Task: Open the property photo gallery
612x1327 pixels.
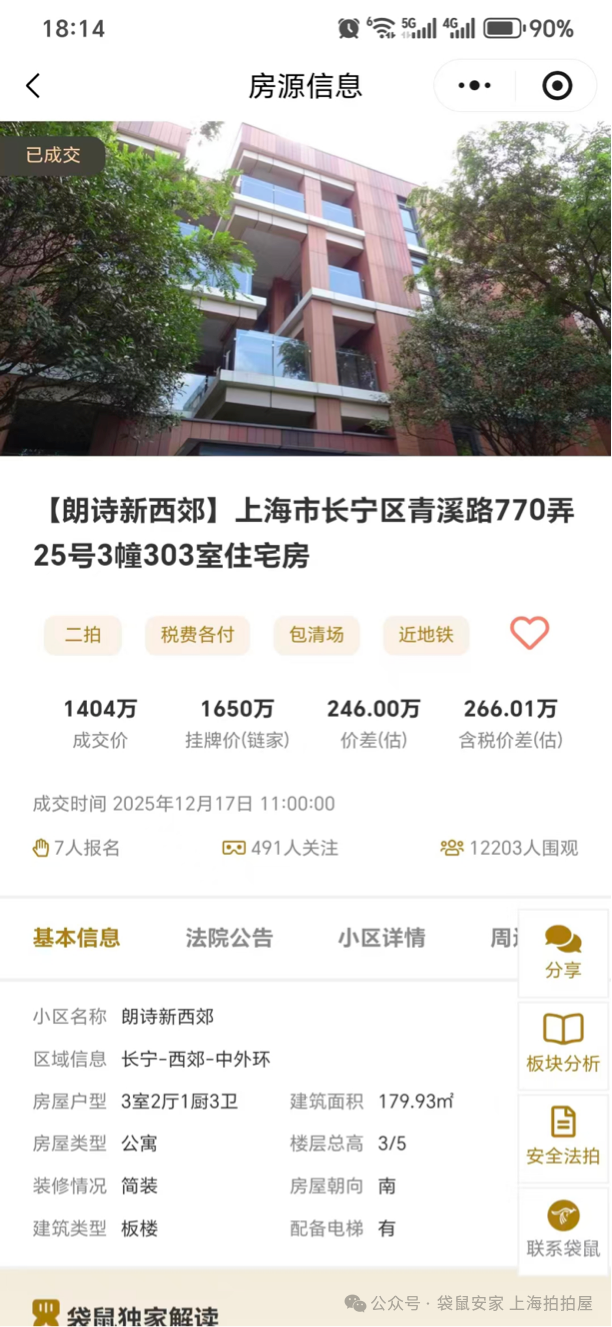Action: 306,290
